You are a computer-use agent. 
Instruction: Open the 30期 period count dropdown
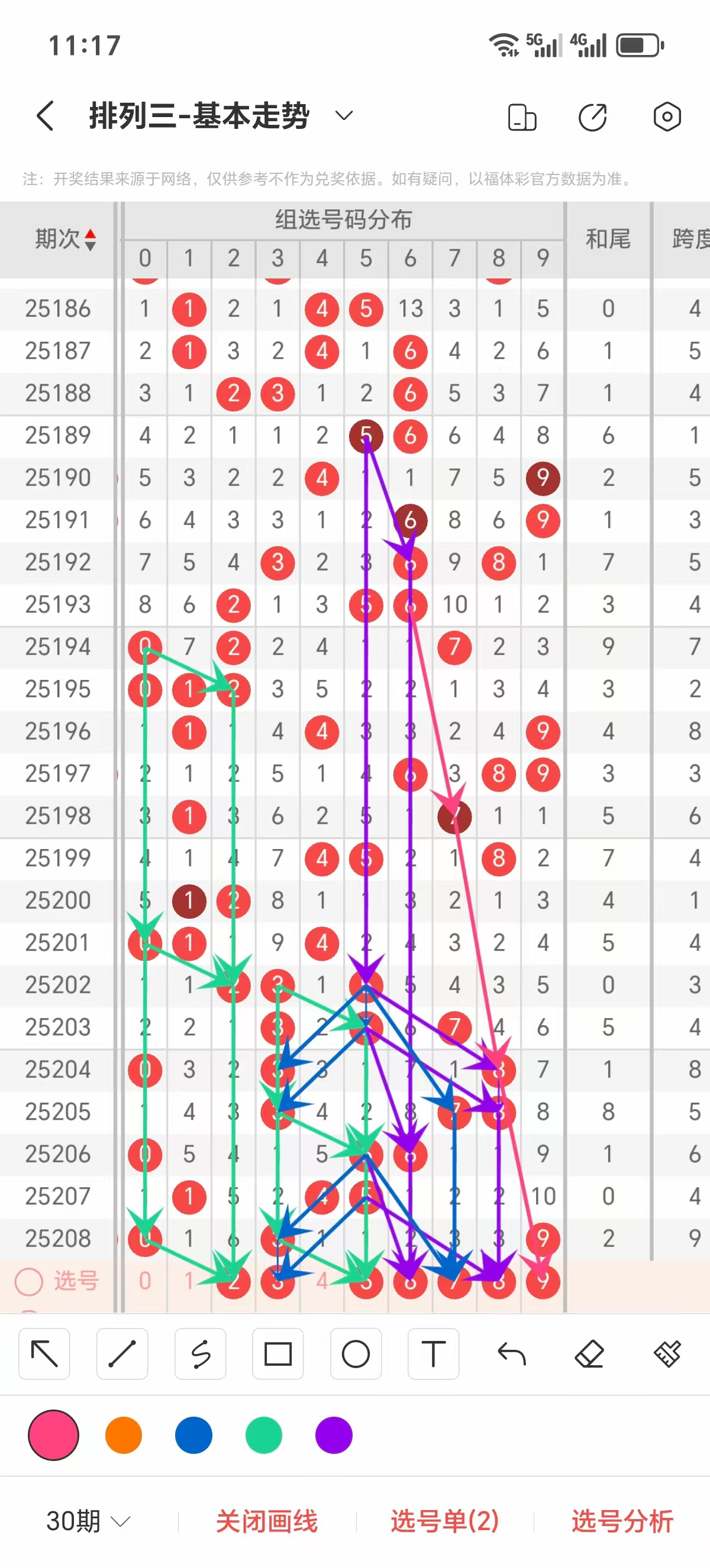point(88,1521)
